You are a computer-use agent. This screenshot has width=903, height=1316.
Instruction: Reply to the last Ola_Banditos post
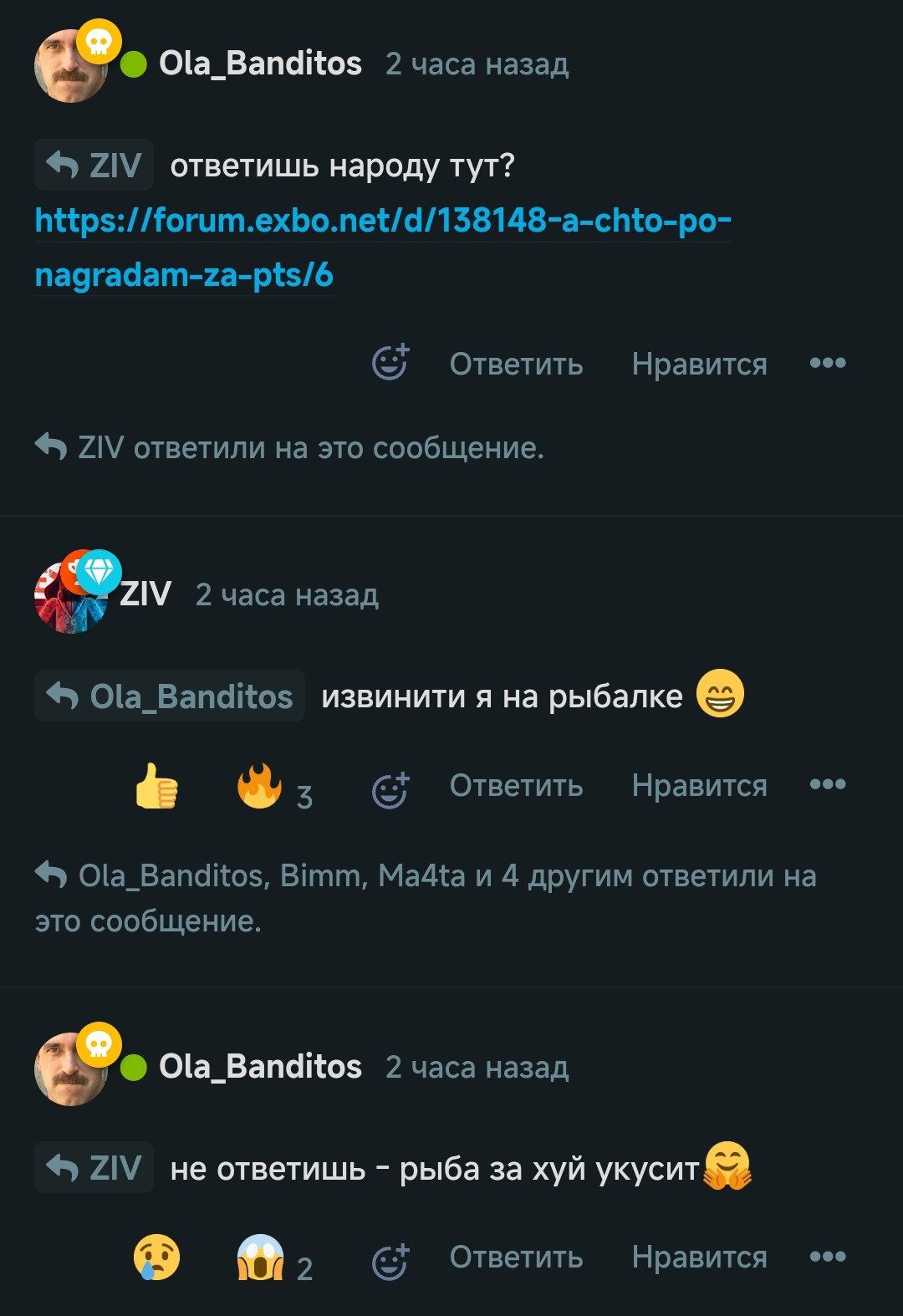coord(516,1257)
